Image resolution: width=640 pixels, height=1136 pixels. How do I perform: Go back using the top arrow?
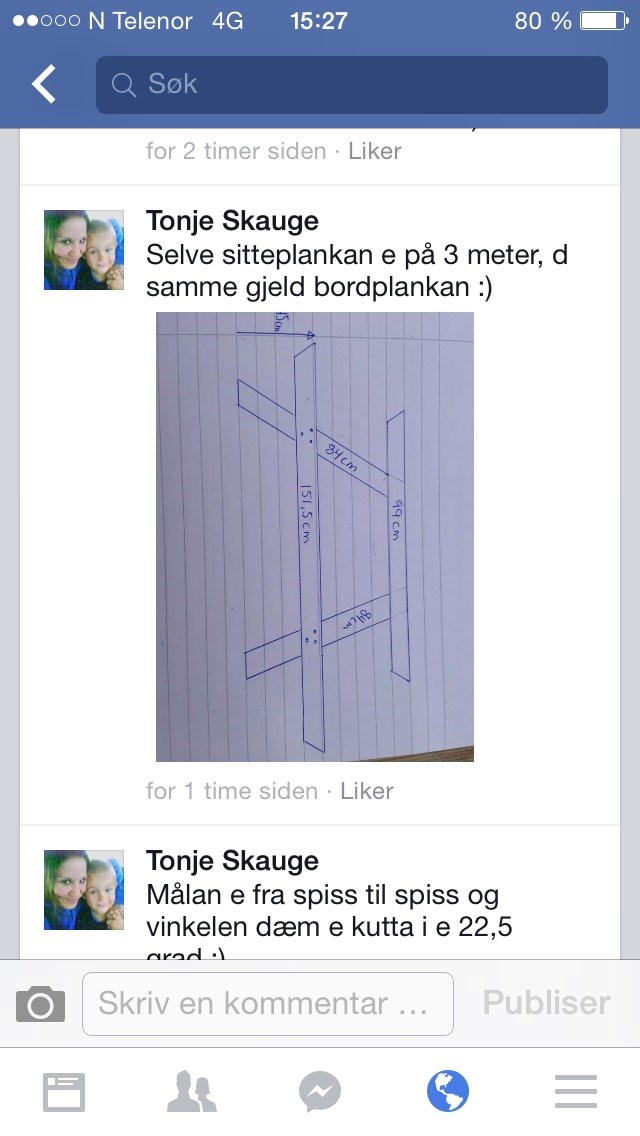tap(44, 84)
